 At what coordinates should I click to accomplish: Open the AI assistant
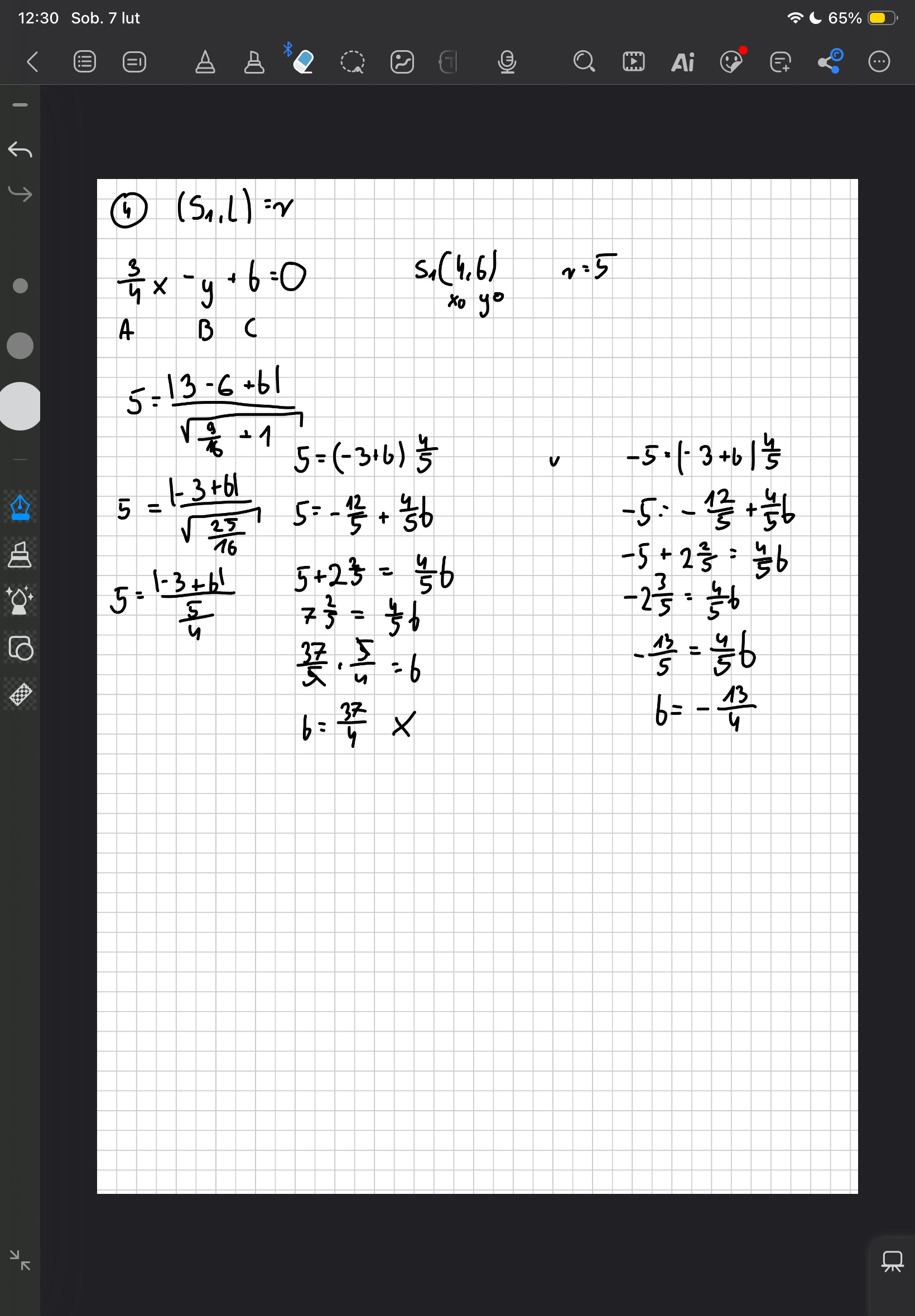682,61
